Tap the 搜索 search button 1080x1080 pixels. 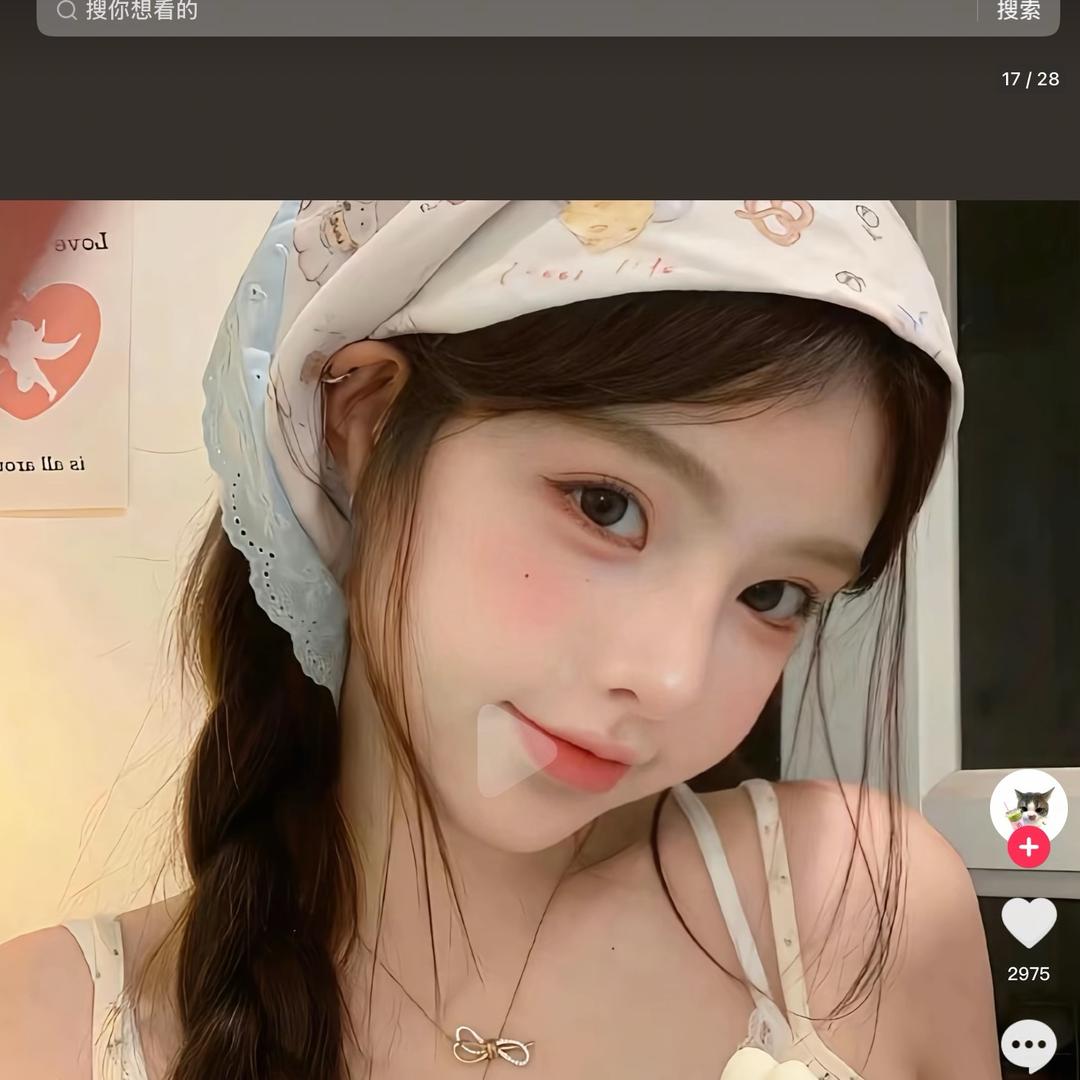click(x=1019, y=11)
